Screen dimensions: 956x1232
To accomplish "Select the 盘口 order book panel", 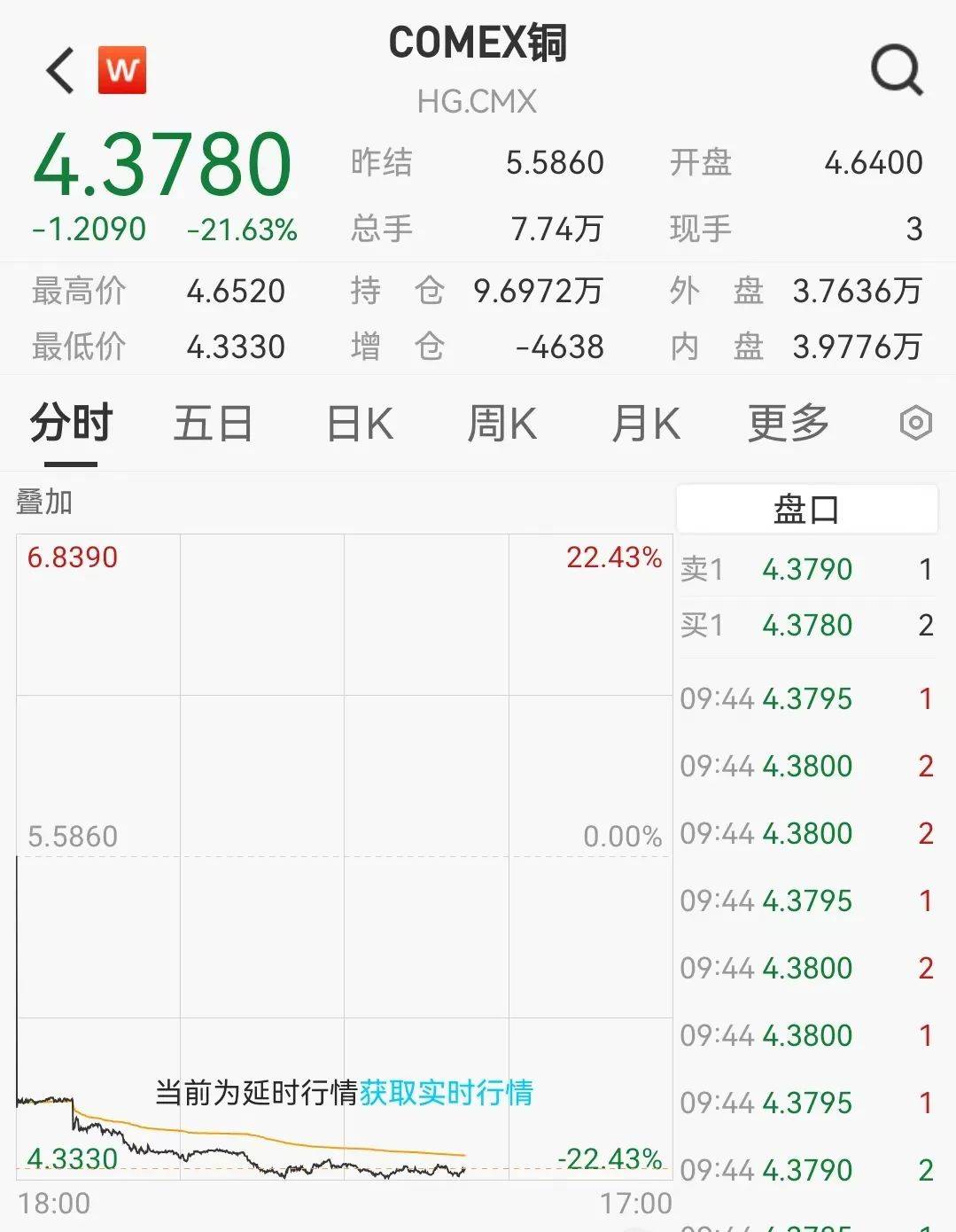I will [x=805, y=509].
